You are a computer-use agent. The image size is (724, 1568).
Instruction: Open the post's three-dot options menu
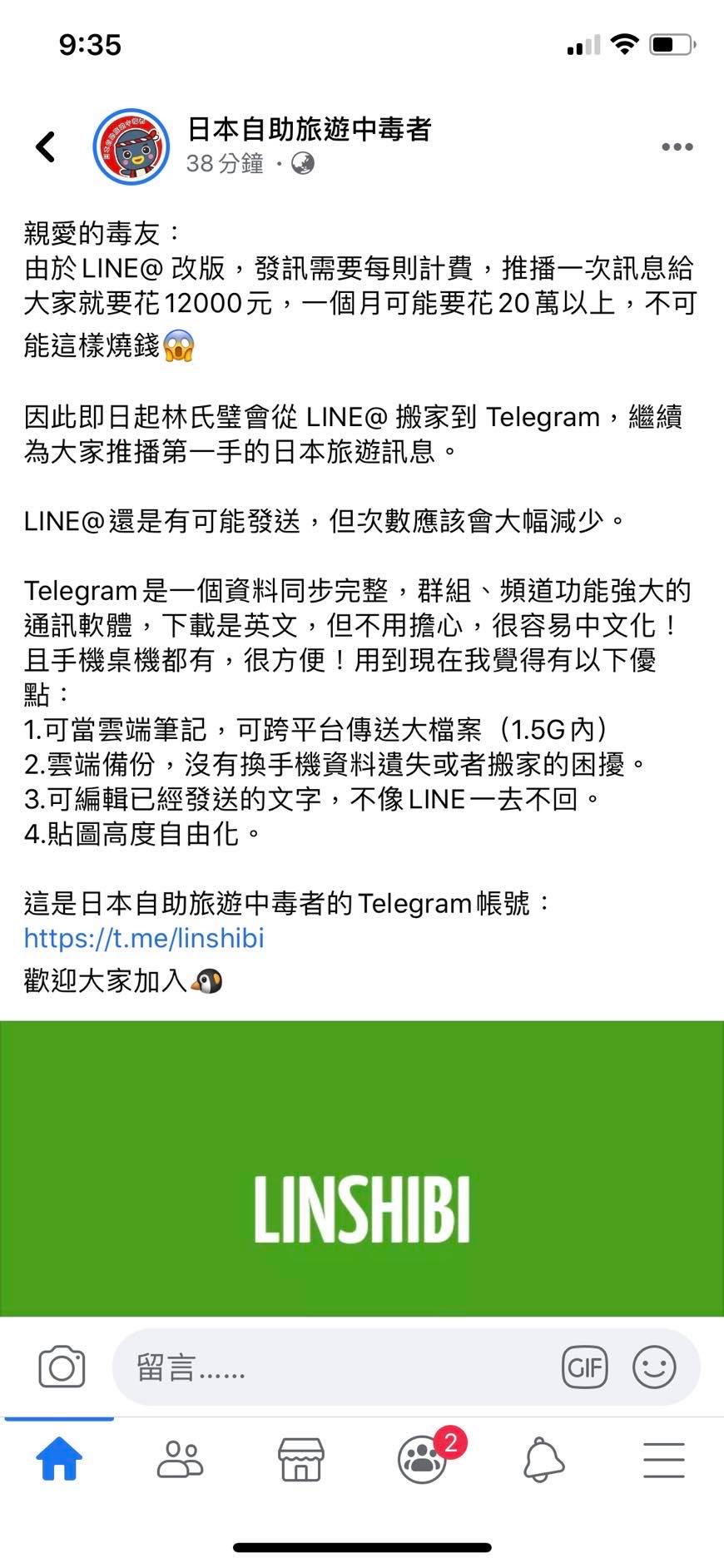click(x=677, y=147)
